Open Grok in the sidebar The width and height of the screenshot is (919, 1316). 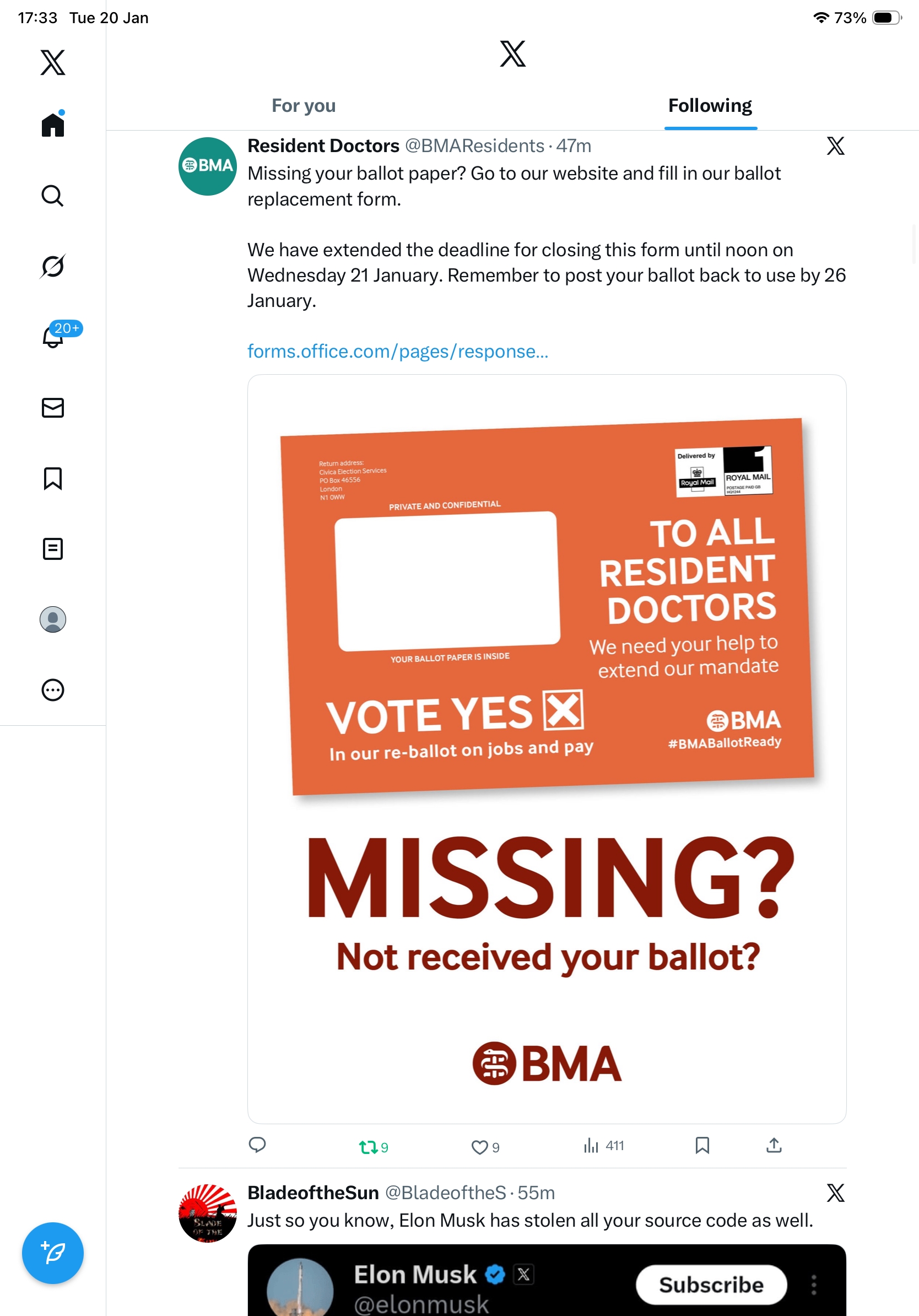[x=53, y=266]
